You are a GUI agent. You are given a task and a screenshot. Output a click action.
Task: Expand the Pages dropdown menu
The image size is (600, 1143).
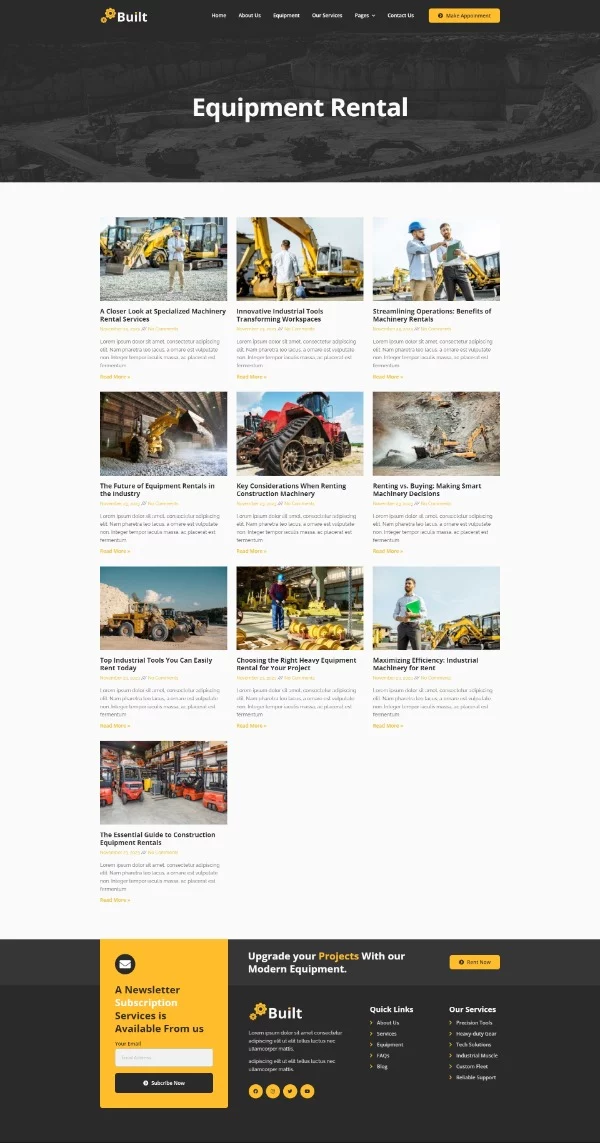[x=364, y=16]
